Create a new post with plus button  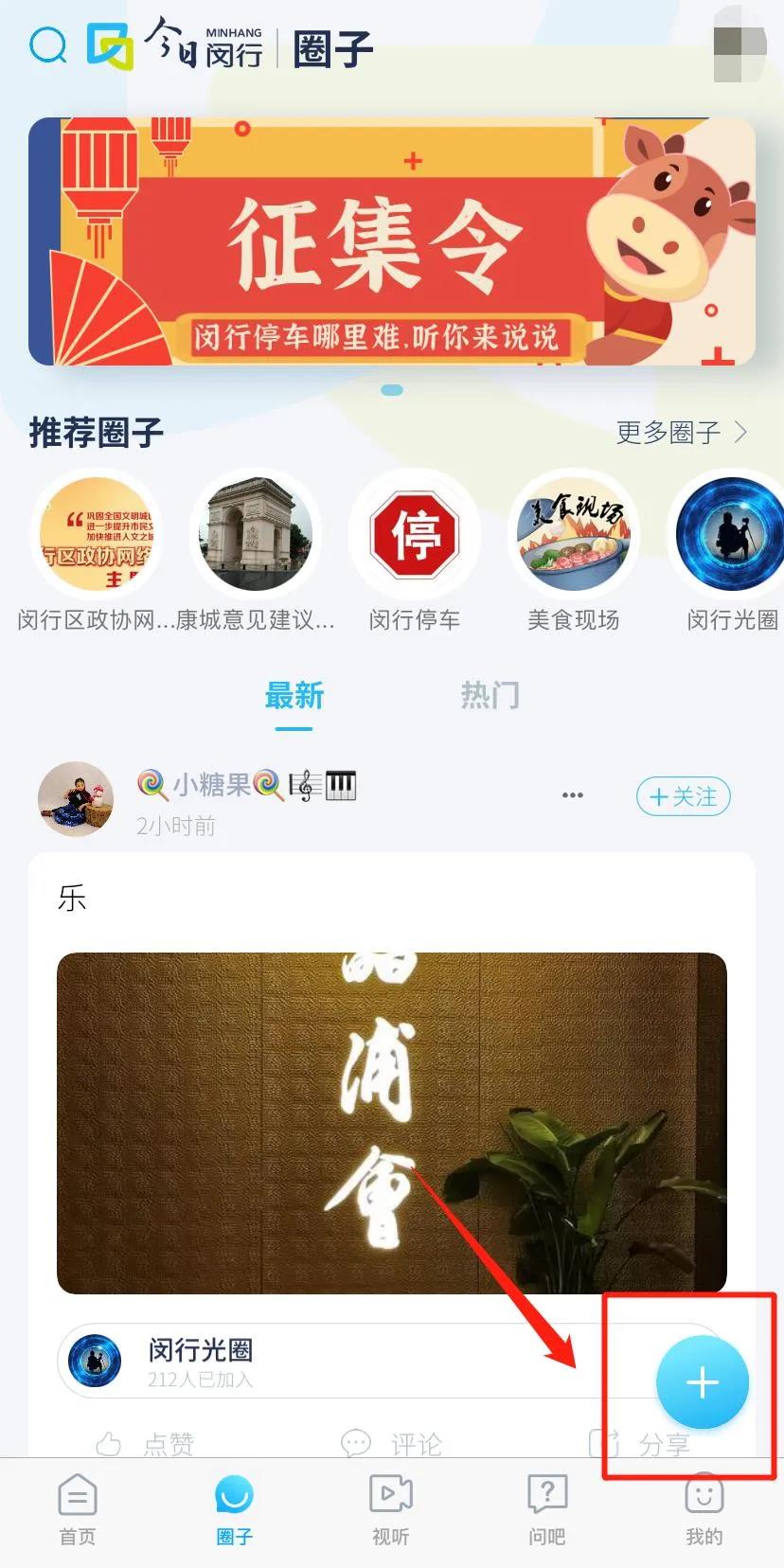[x=703, y=1383]
